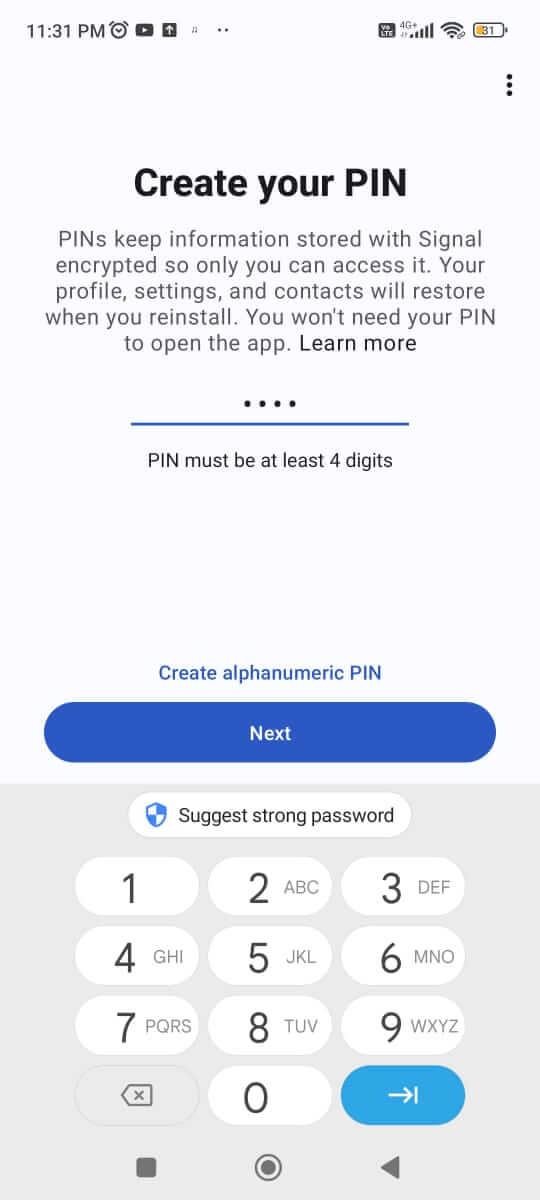Hit the blue tab/next keyboard key
The height and width of the screenshot is (1200, 540).
click(x=403, y=1095)
